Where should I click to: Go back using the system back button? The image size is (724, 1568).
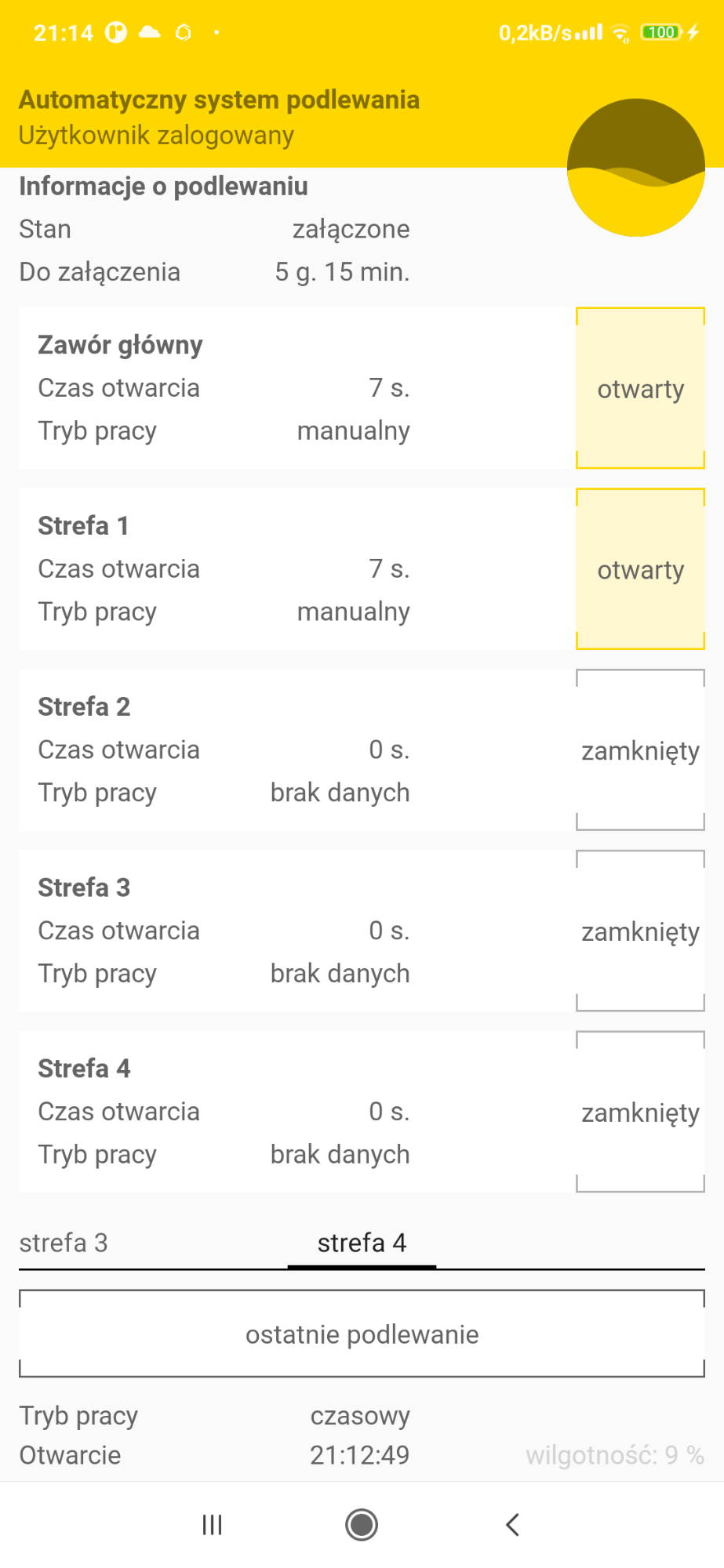point(512,1525)
